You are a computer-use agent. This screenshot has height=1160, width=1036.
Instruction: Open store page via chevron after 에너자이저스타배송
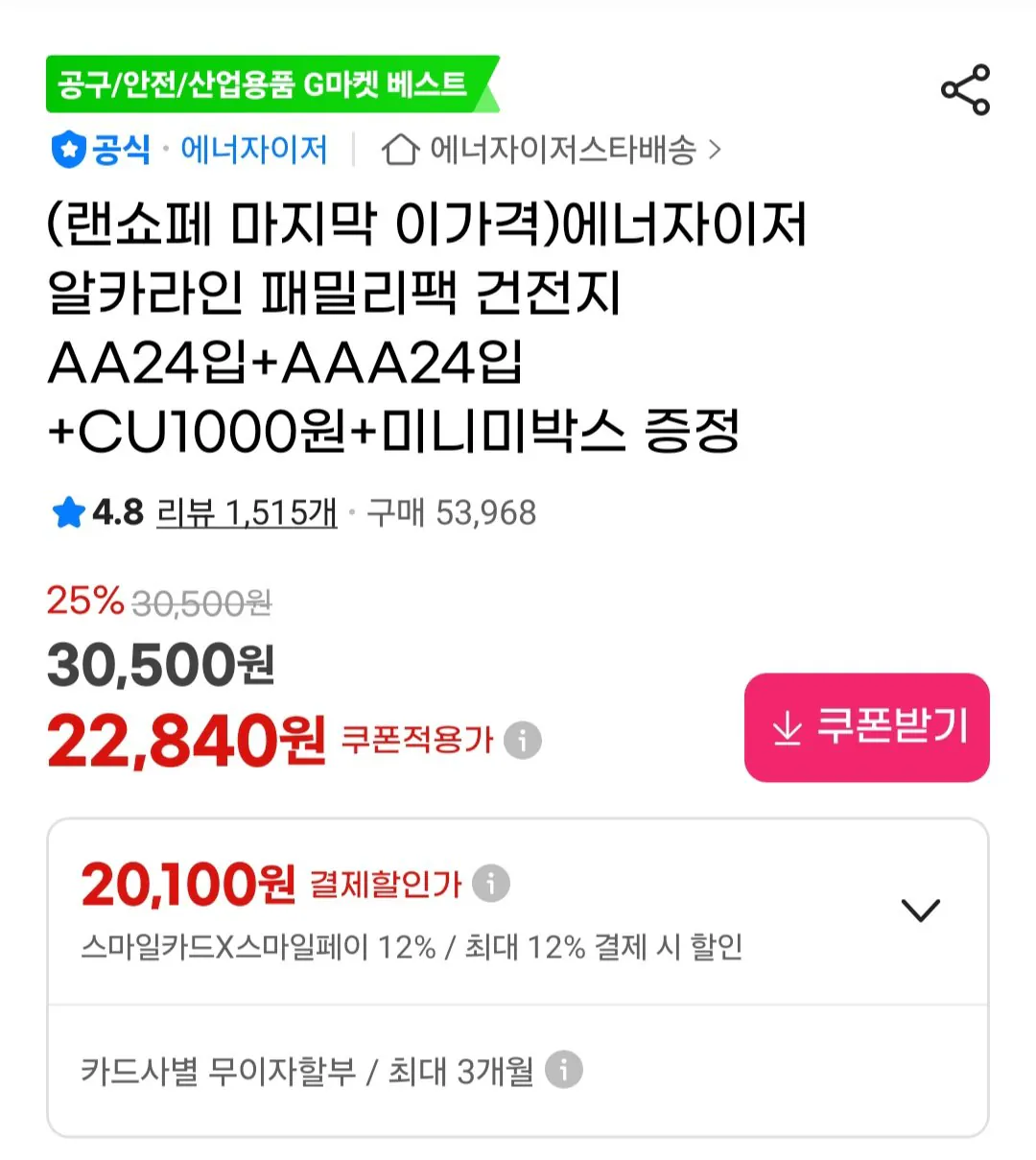point(714,150)
